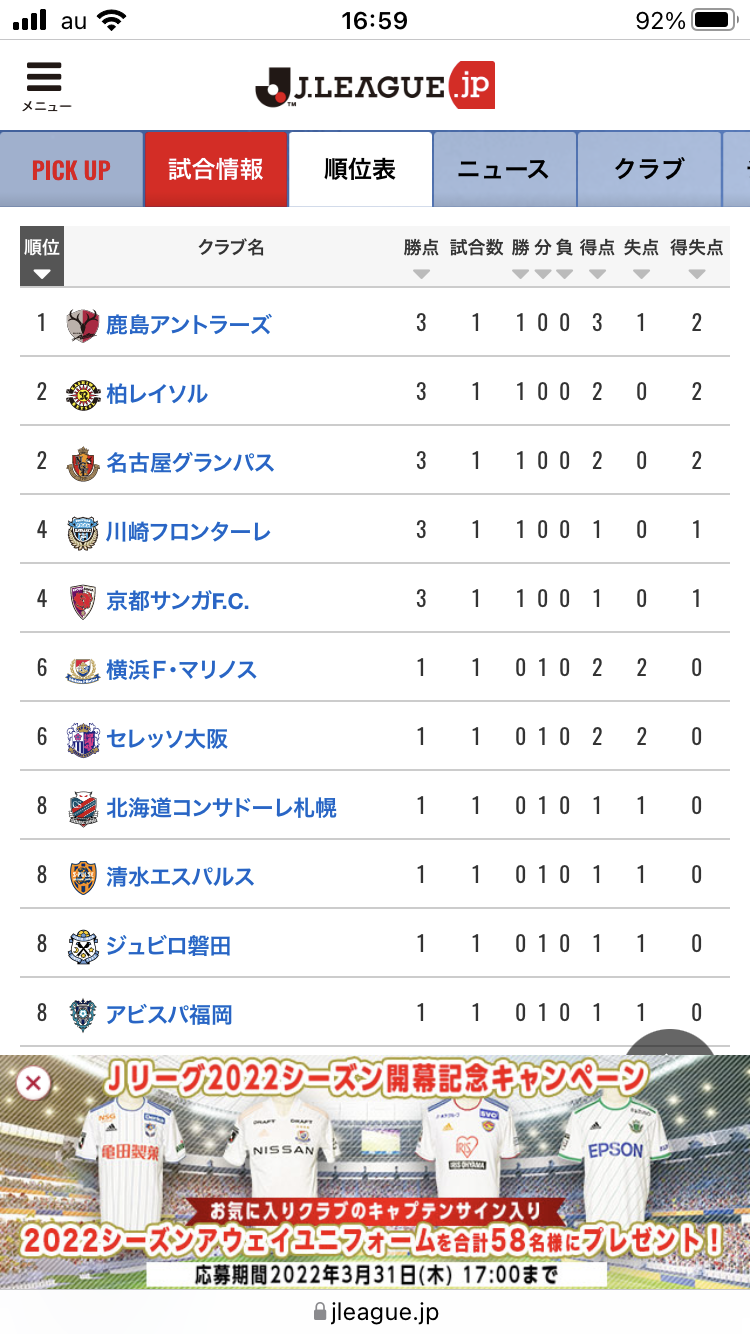
Task: View 名古屋グランパス club details
Action: point(190,462)
